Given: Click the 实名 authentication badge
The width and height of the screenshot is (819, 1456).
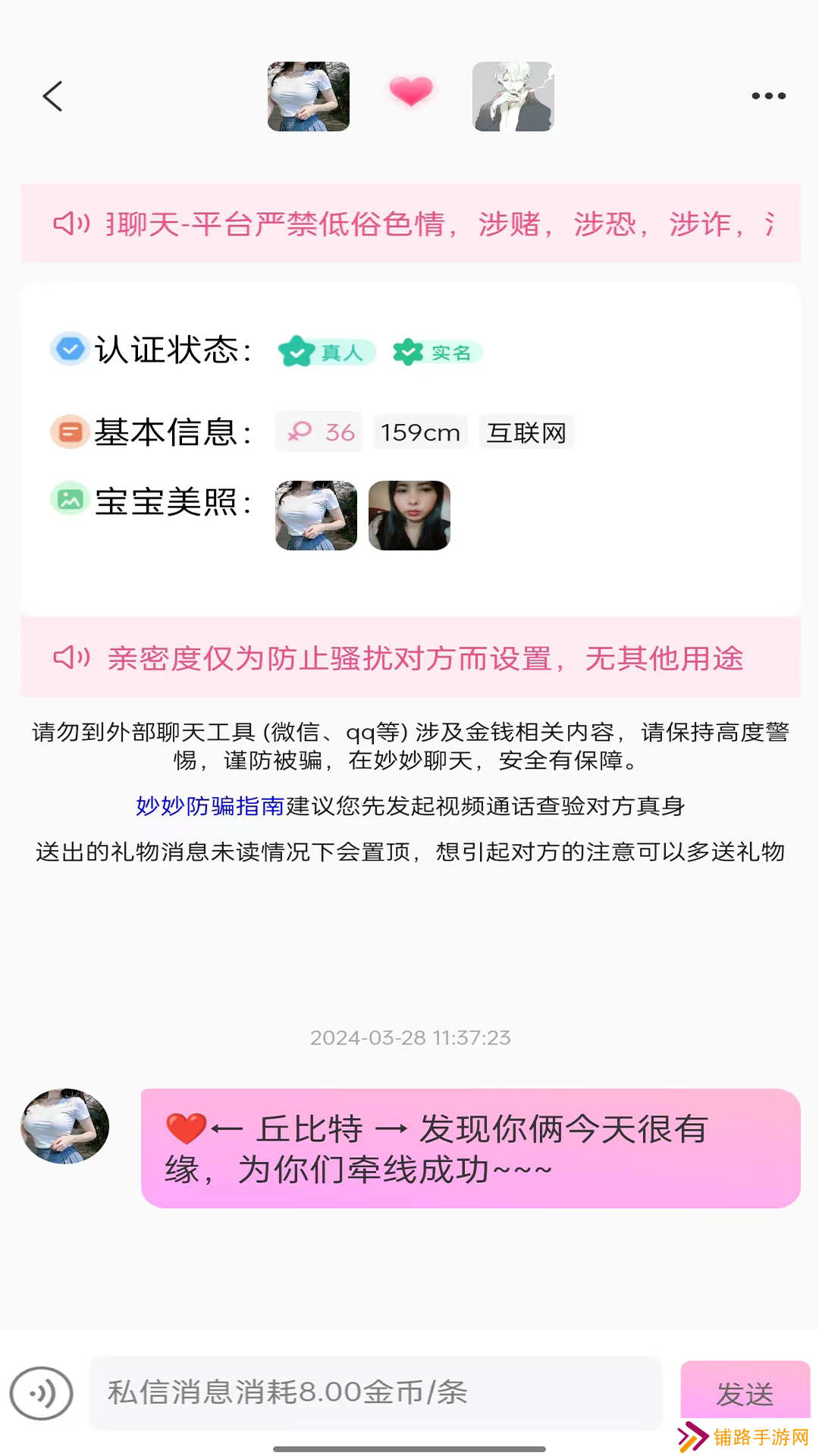Looking at the screenshot, I should coord(436,353).
